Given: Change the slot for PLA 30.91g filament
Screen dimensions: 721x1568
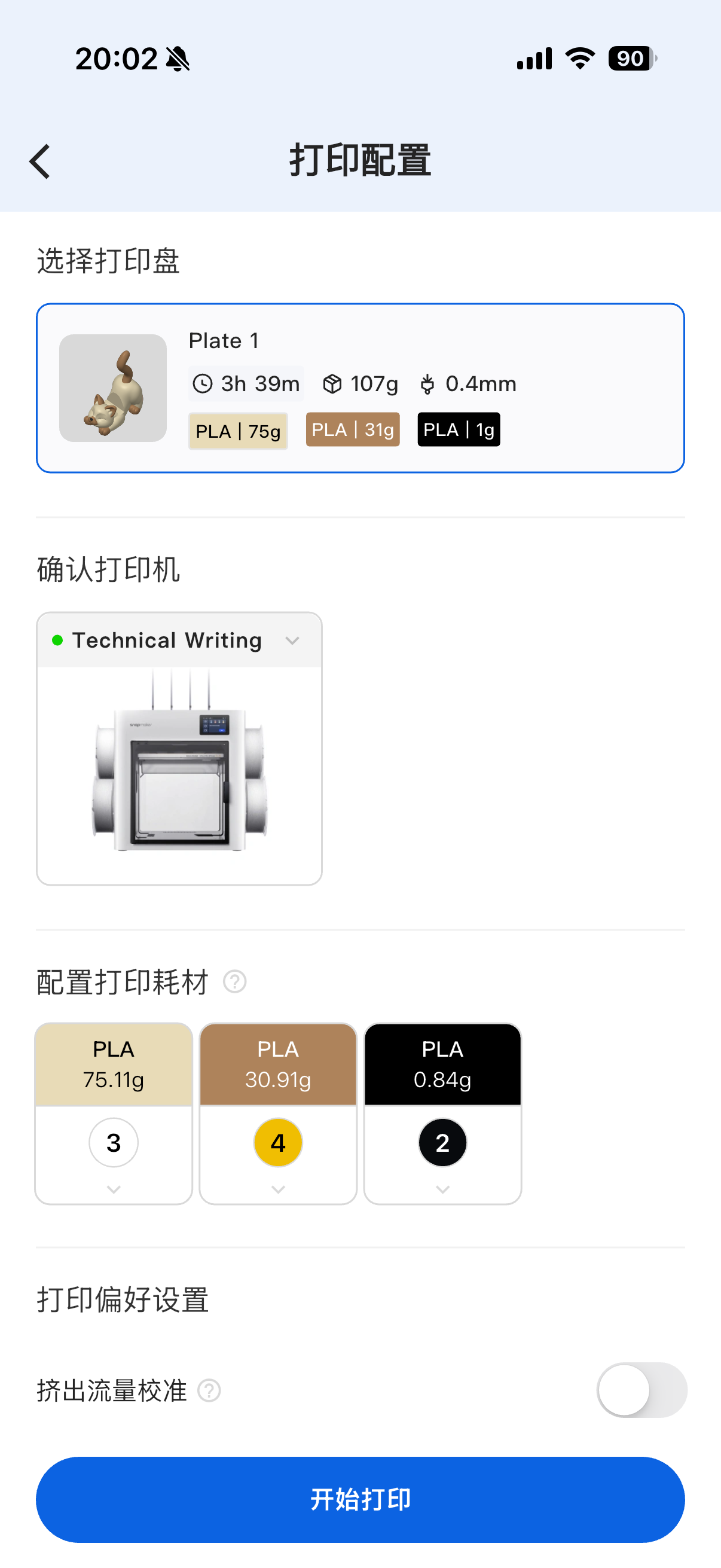Looking at the screenshot, I should (278, 1154).
